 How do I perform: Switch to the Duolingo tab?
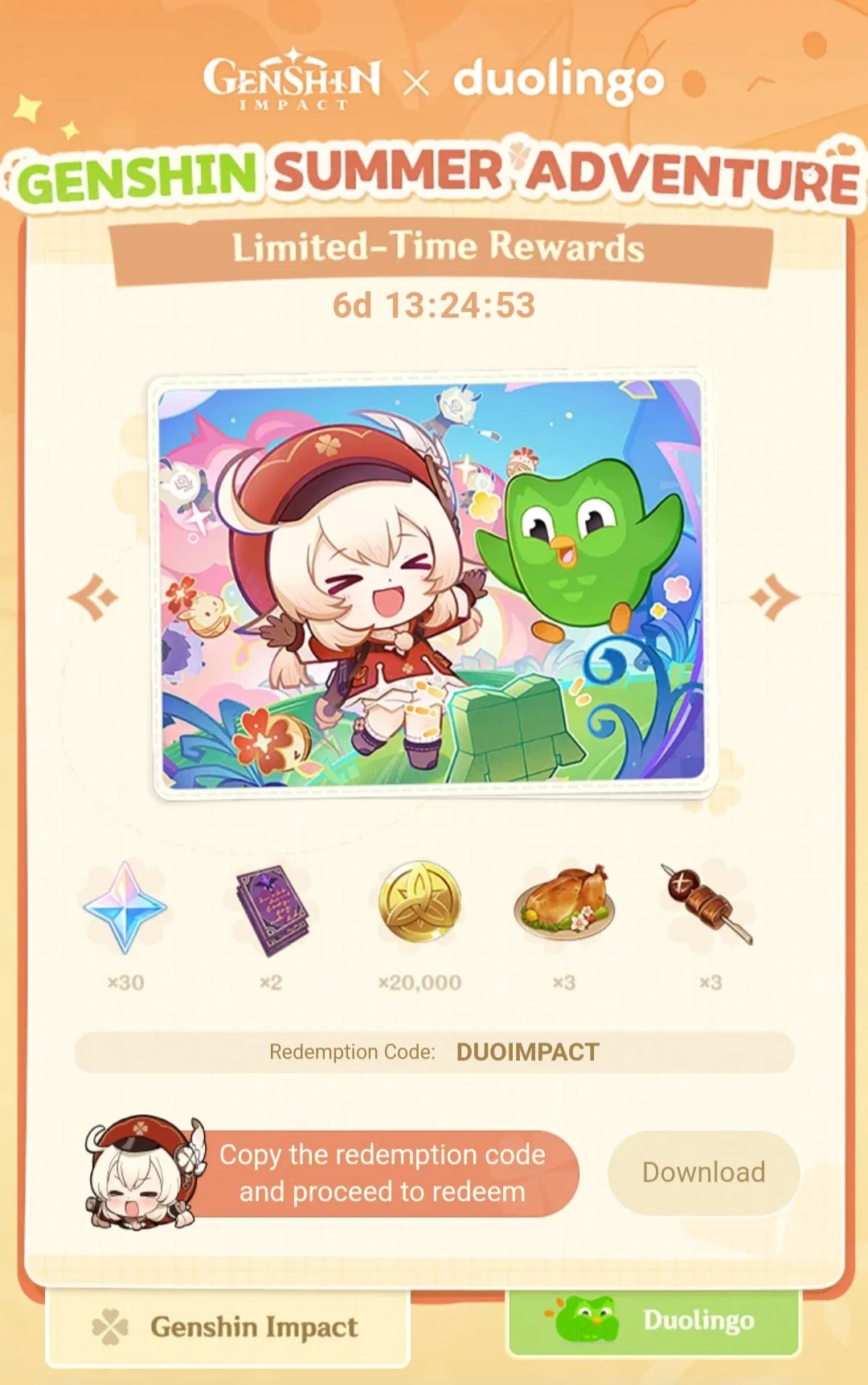tap(654, 1321)
